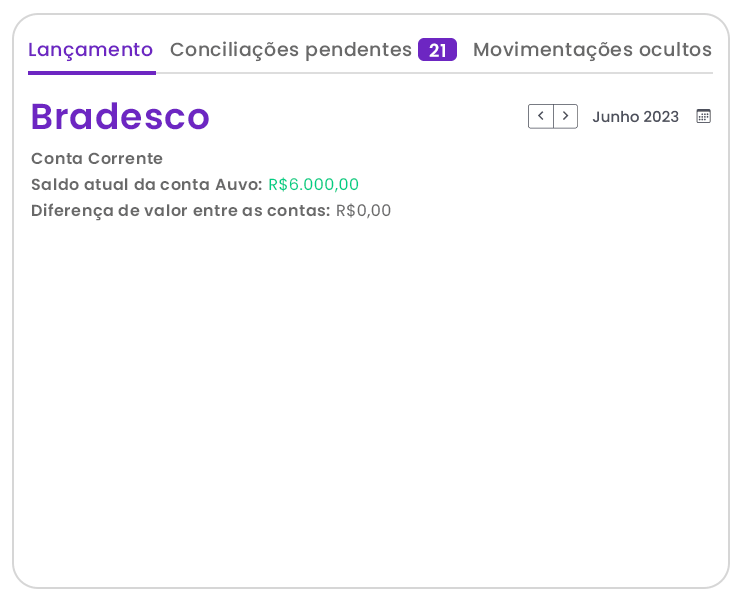
Task: Go to the previous month
Action: (x=541, y=116)
